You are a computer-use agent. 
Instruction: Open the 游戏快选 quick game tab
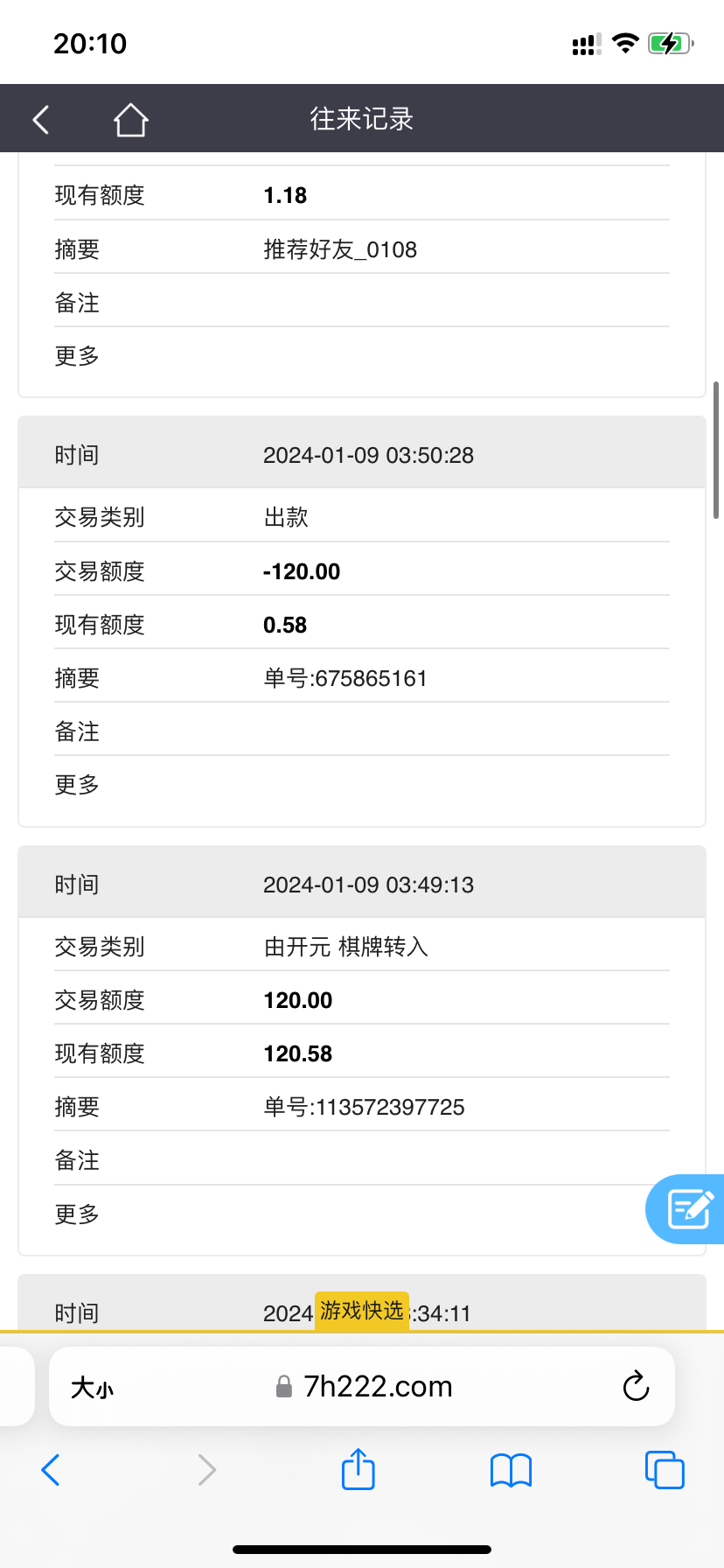[361, 1311]
